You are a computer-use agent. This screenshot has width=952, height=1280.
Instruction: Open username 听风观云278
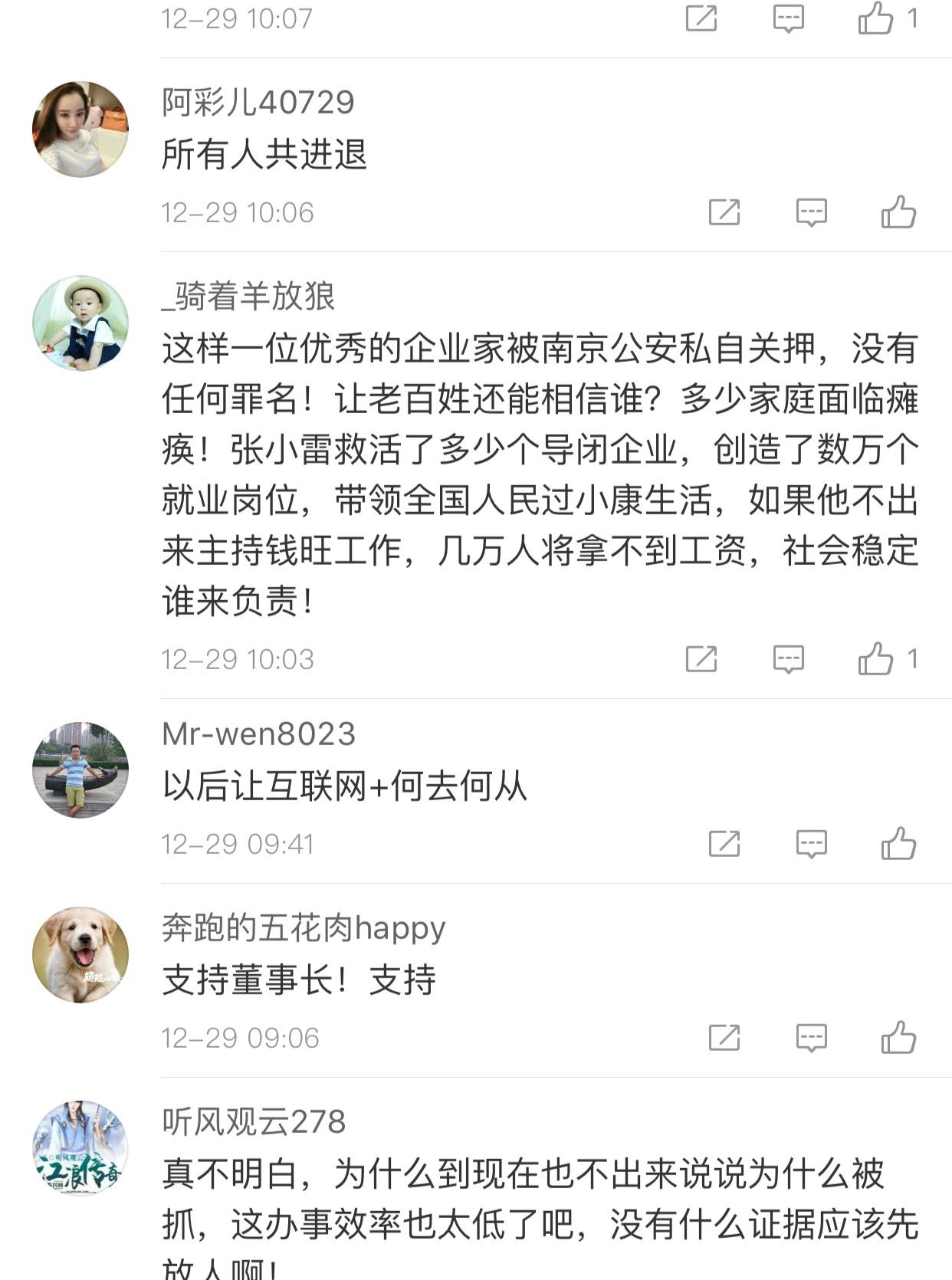(254, 1122)
